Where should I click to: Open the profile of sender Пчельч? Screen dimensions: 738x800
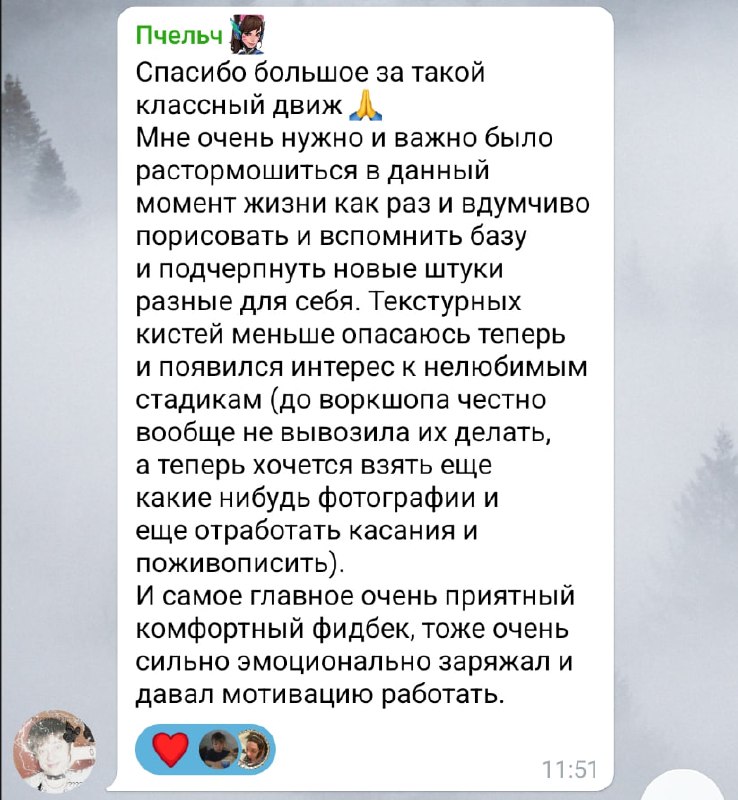179,36
